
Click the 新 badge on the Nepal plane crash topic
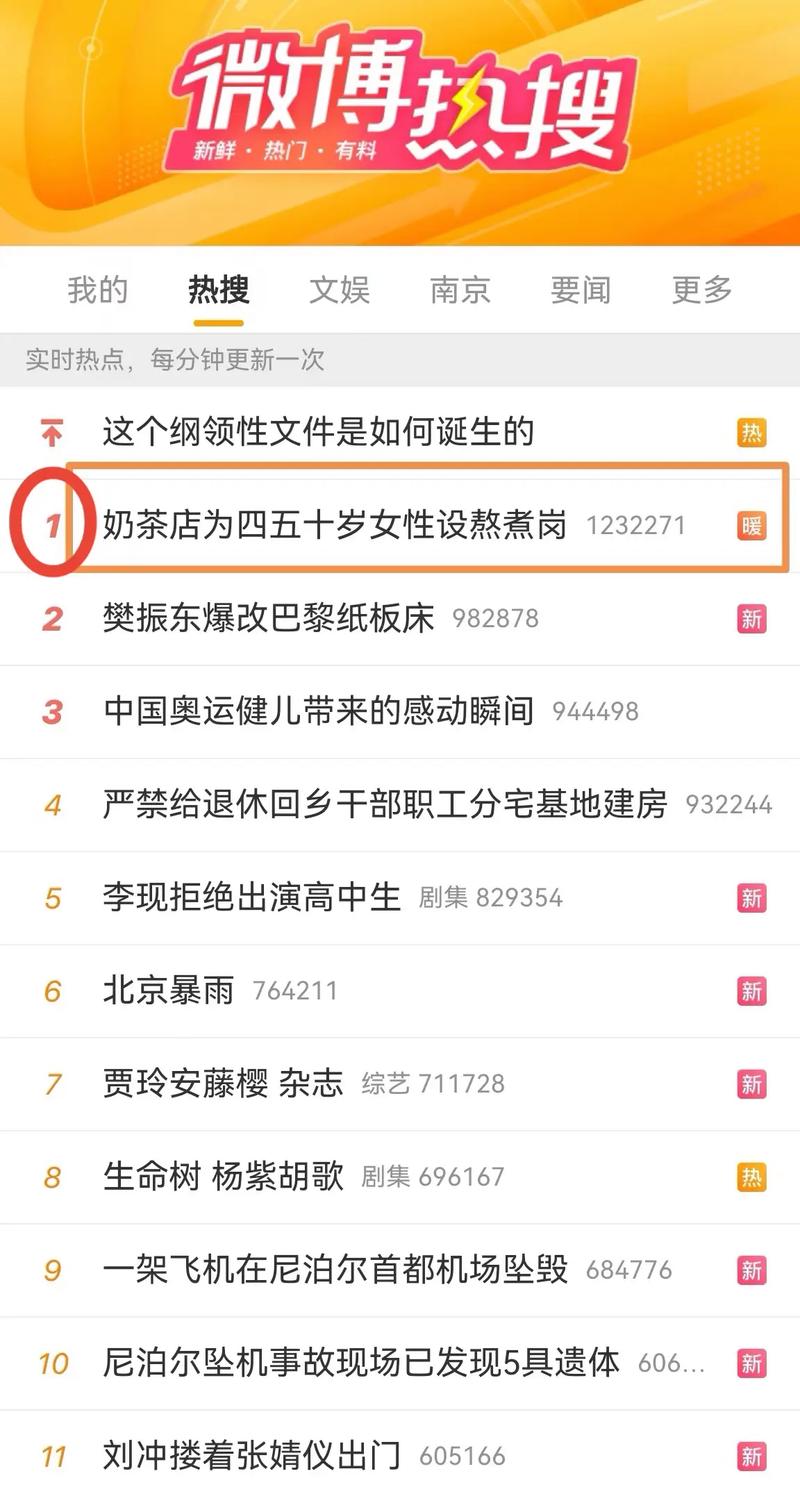click(x=752, y=1270)
